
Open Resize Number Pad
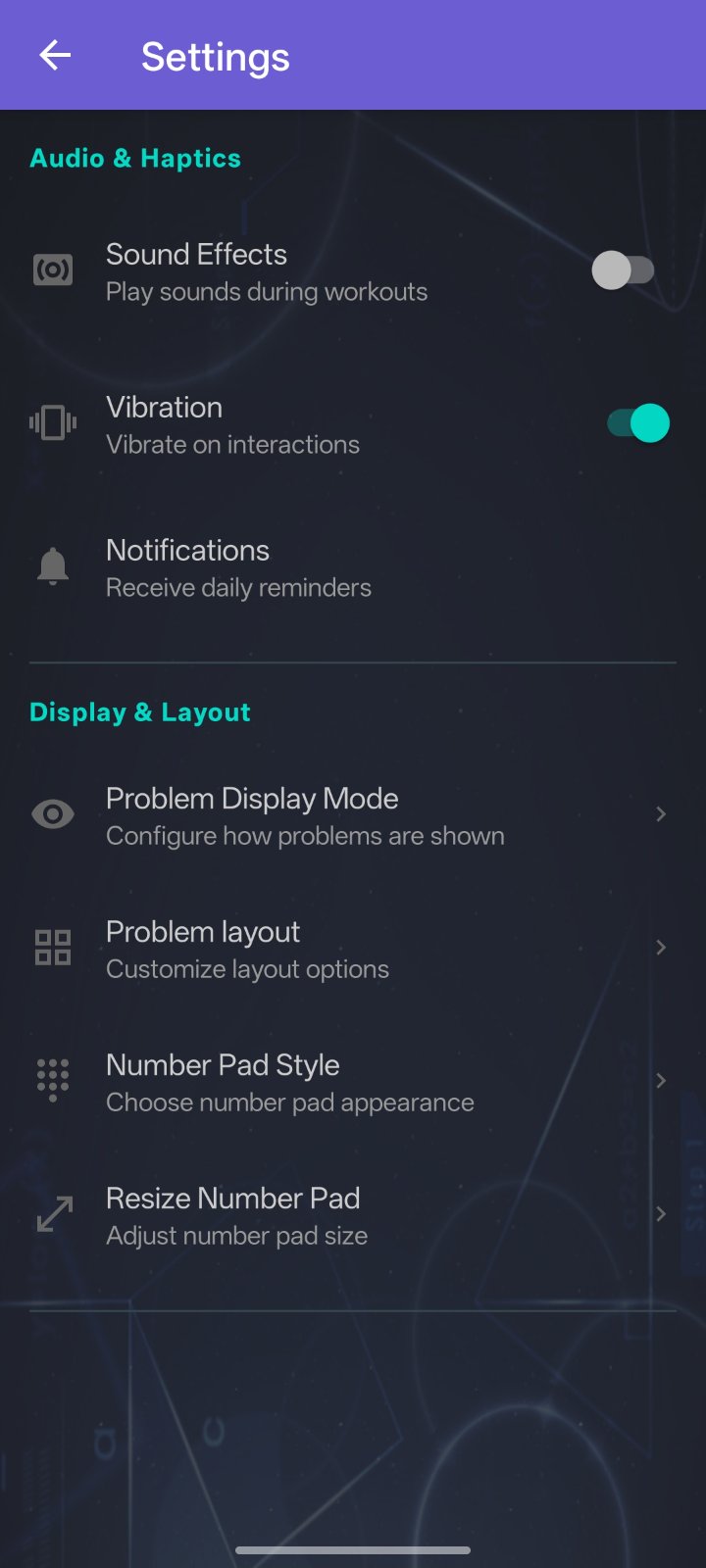(x=236, y=1215)
